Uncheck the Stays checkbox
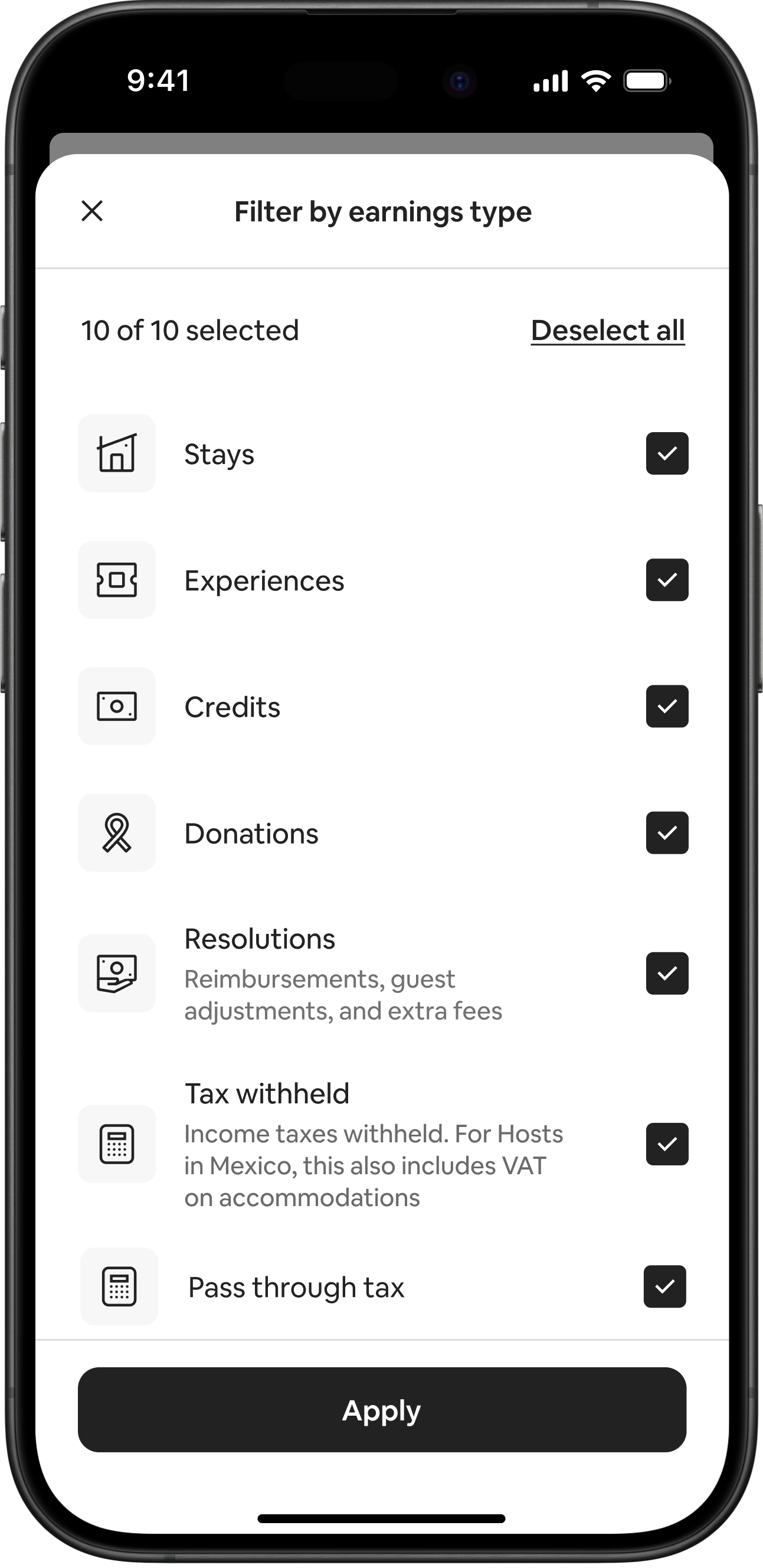 (x=666, y=453)
